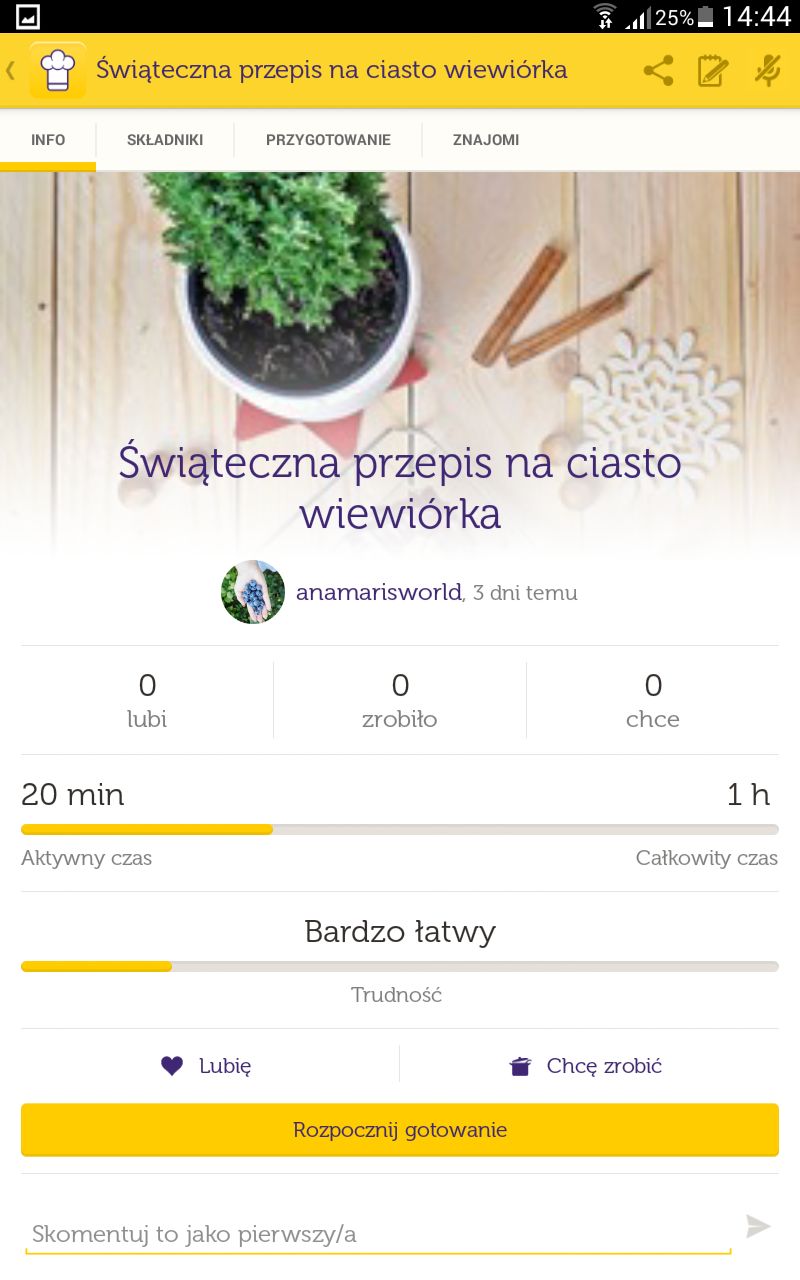The image size is (800, 1280).
Task: Mute recipe notifications via the crossed whistle icon
Action: (765, 70)
